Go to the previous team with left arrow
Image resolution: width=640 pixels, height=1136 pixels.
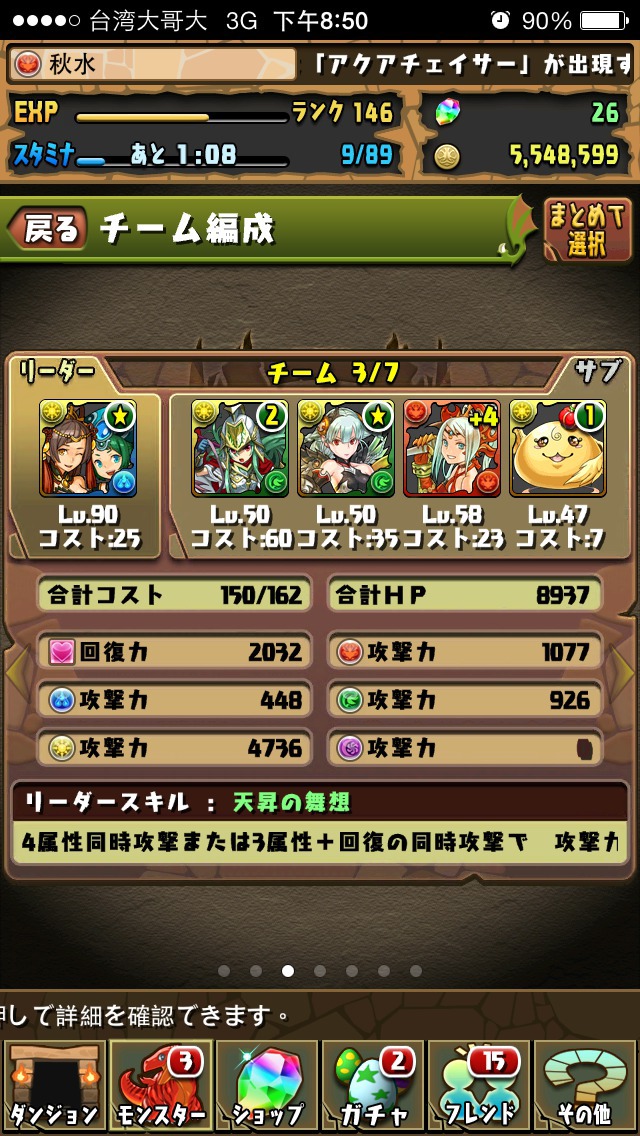(x=16, y=670)
